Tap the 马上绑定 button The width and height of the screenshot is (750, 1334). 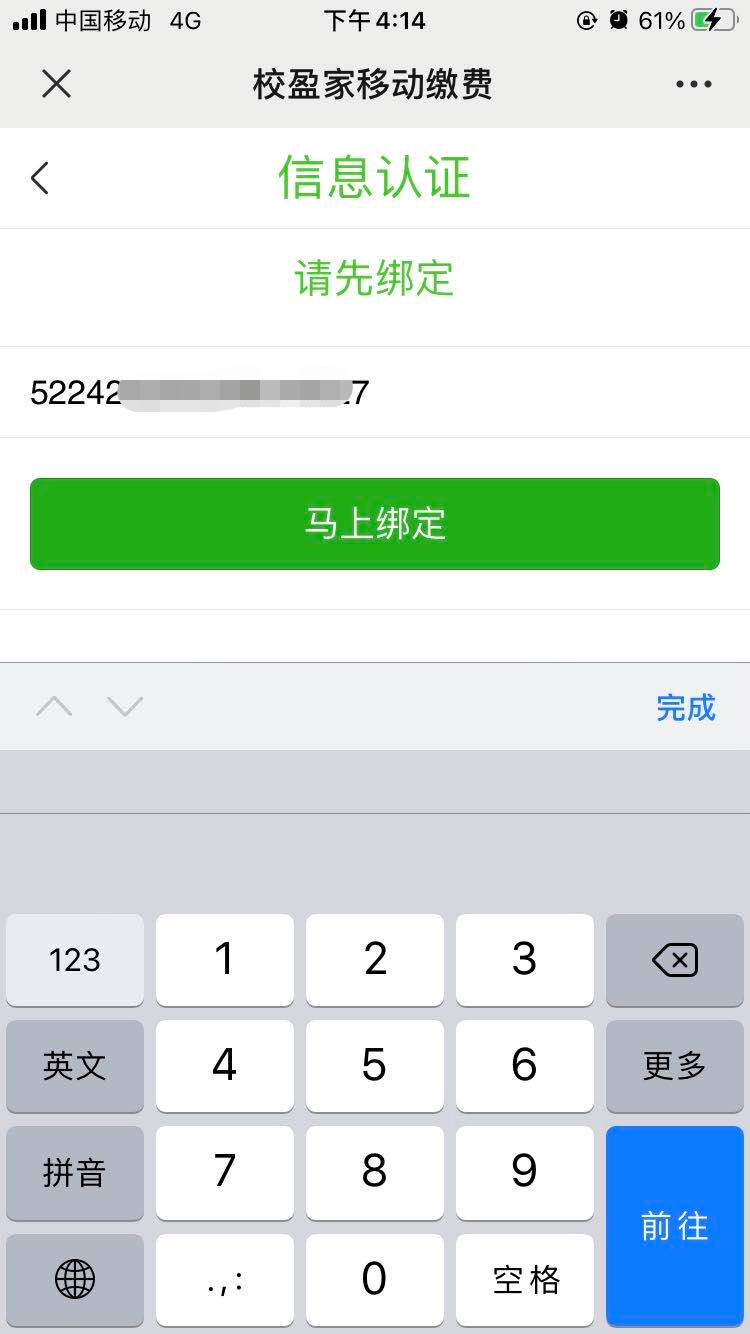(x=375, y=524)
